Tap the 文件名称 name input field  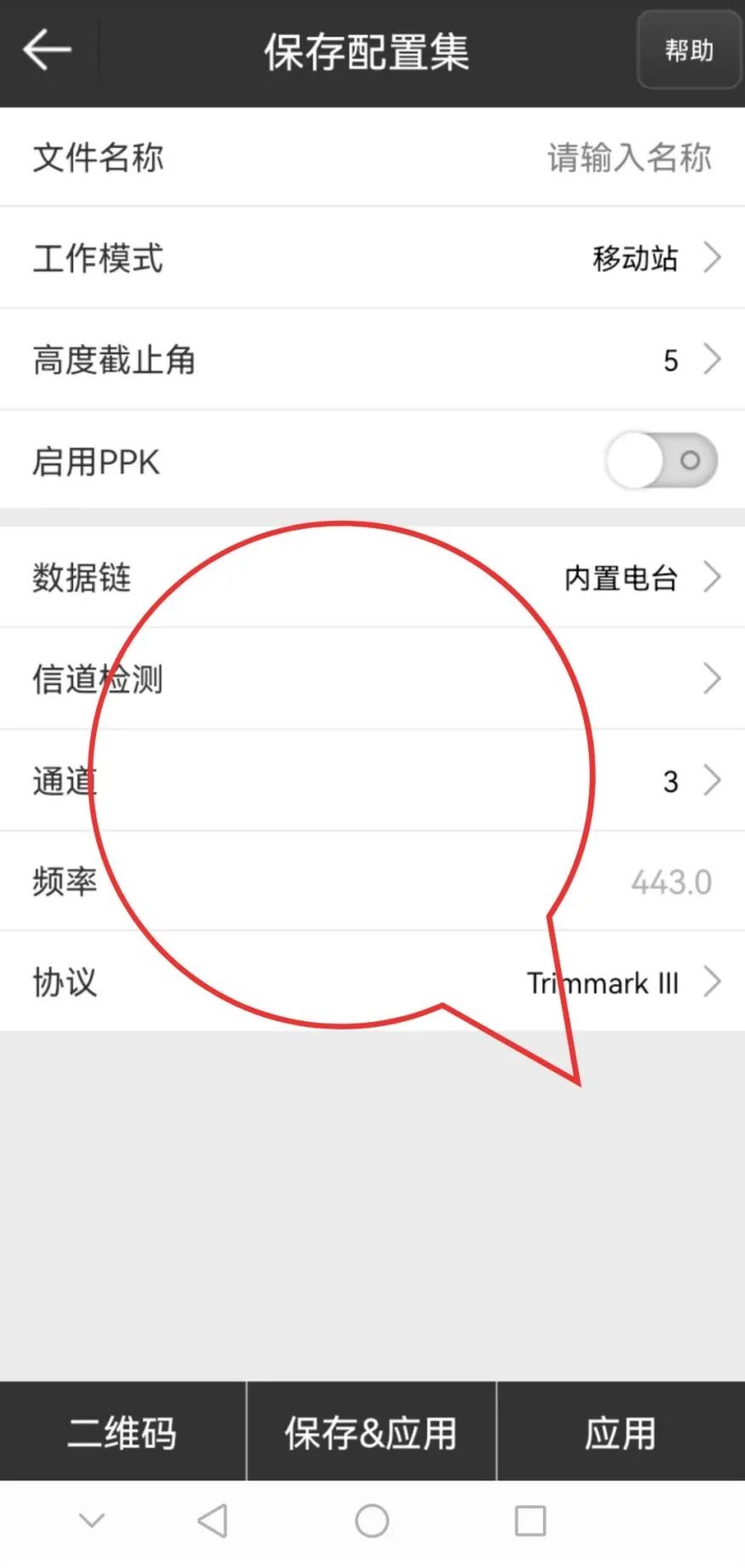628,157
